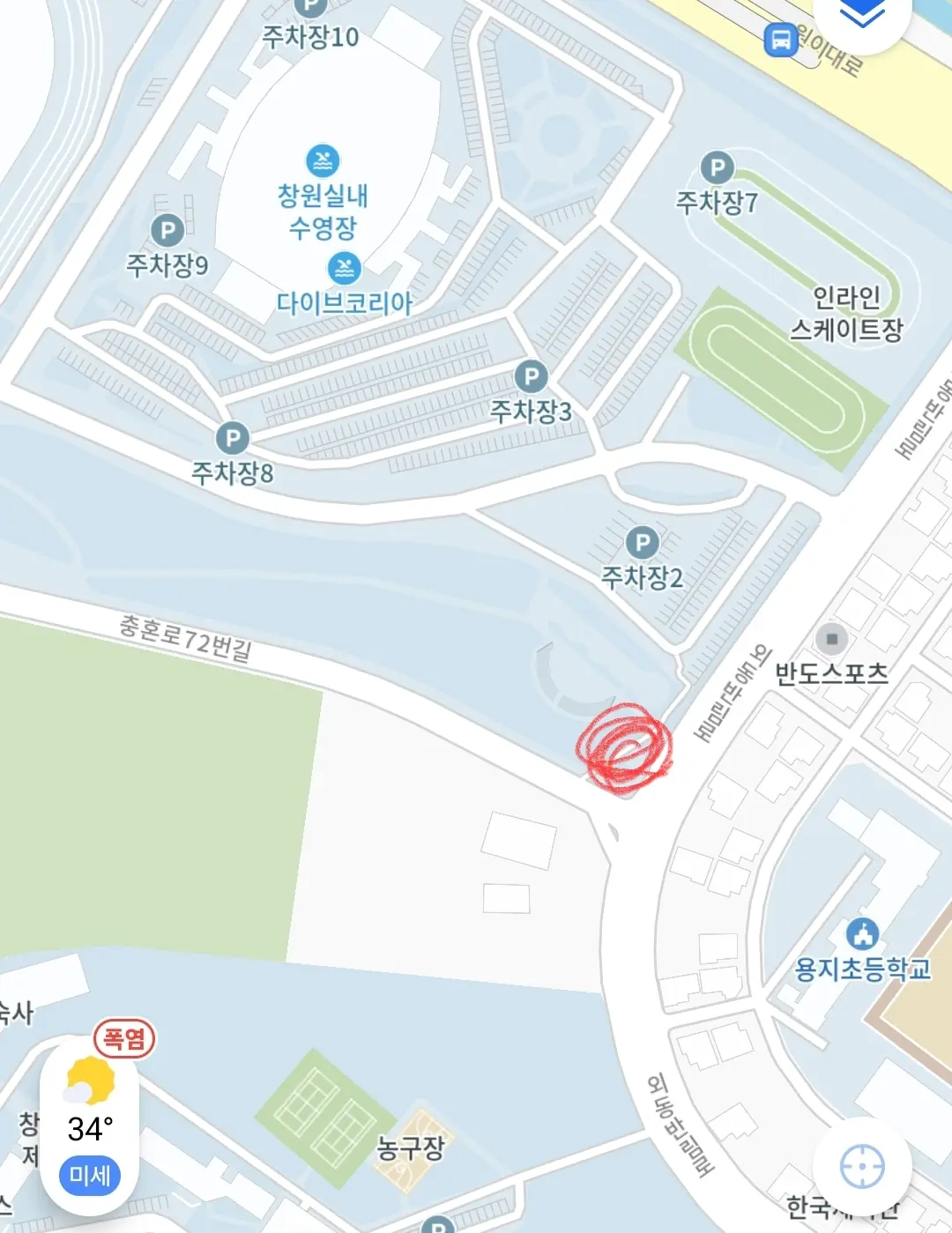Viewport: 952px width, 1233px height.
Task: Select the bus stop marker
Action: (780, 40)
